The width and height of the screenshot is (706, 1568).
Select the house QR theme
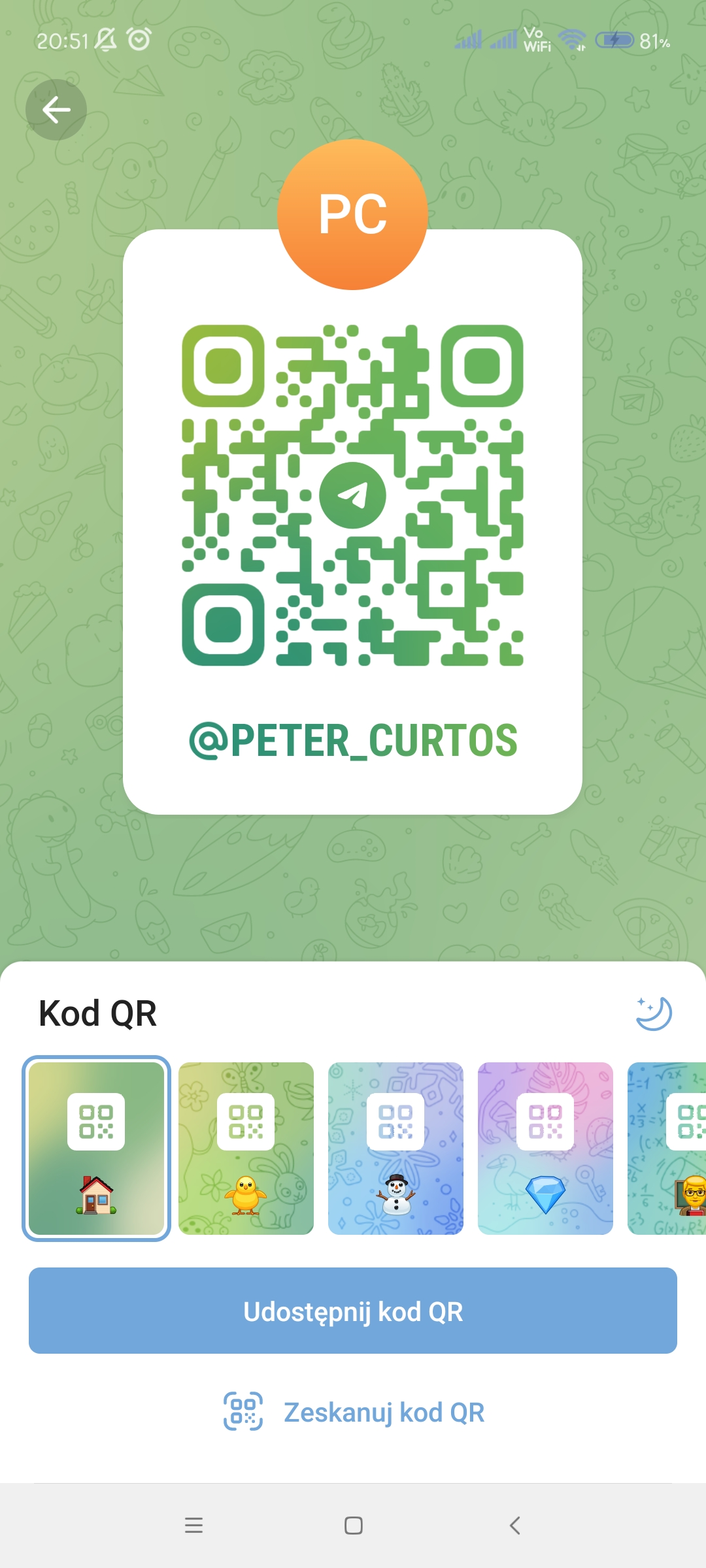(x=97, y=1148)
